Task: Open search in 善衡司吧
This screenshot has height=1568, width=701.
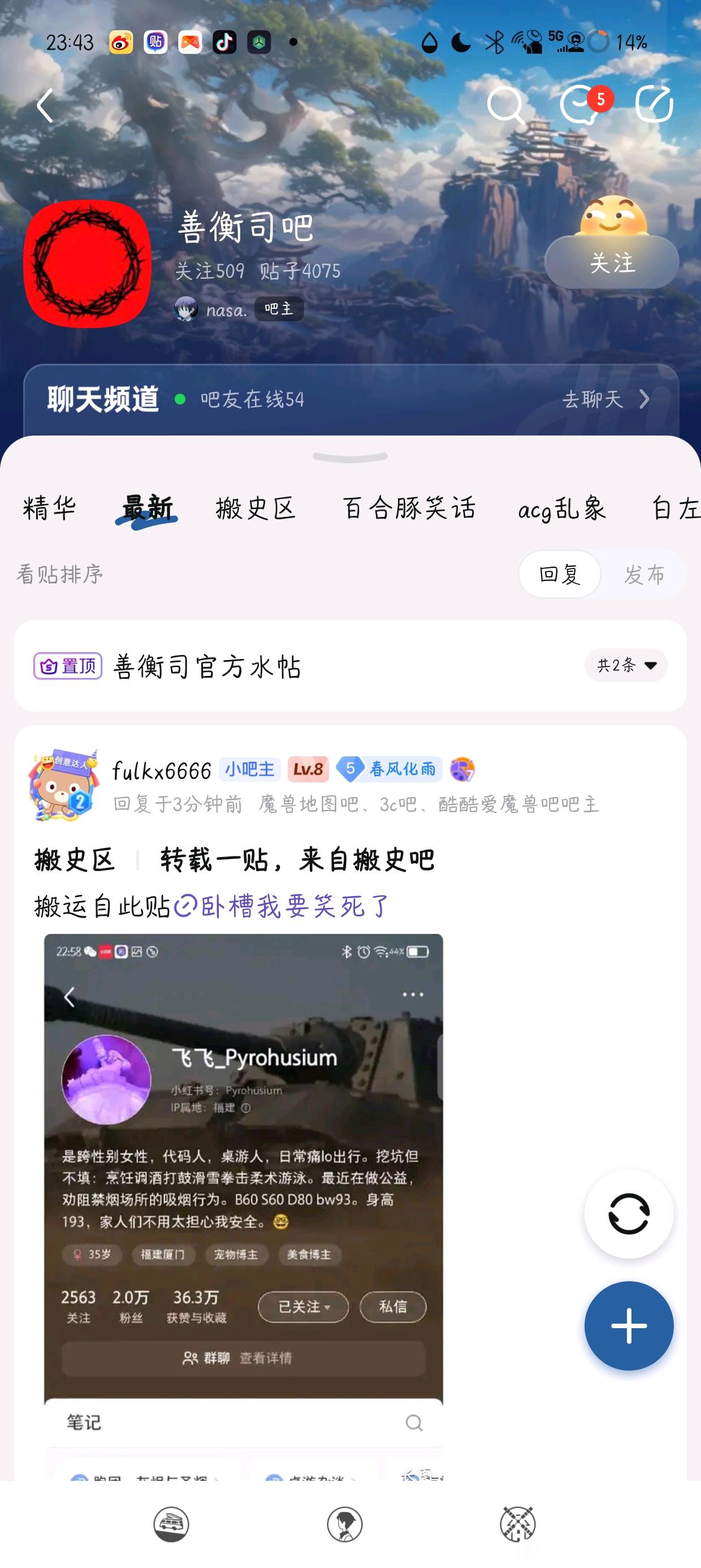Action: tap(505, 106)
